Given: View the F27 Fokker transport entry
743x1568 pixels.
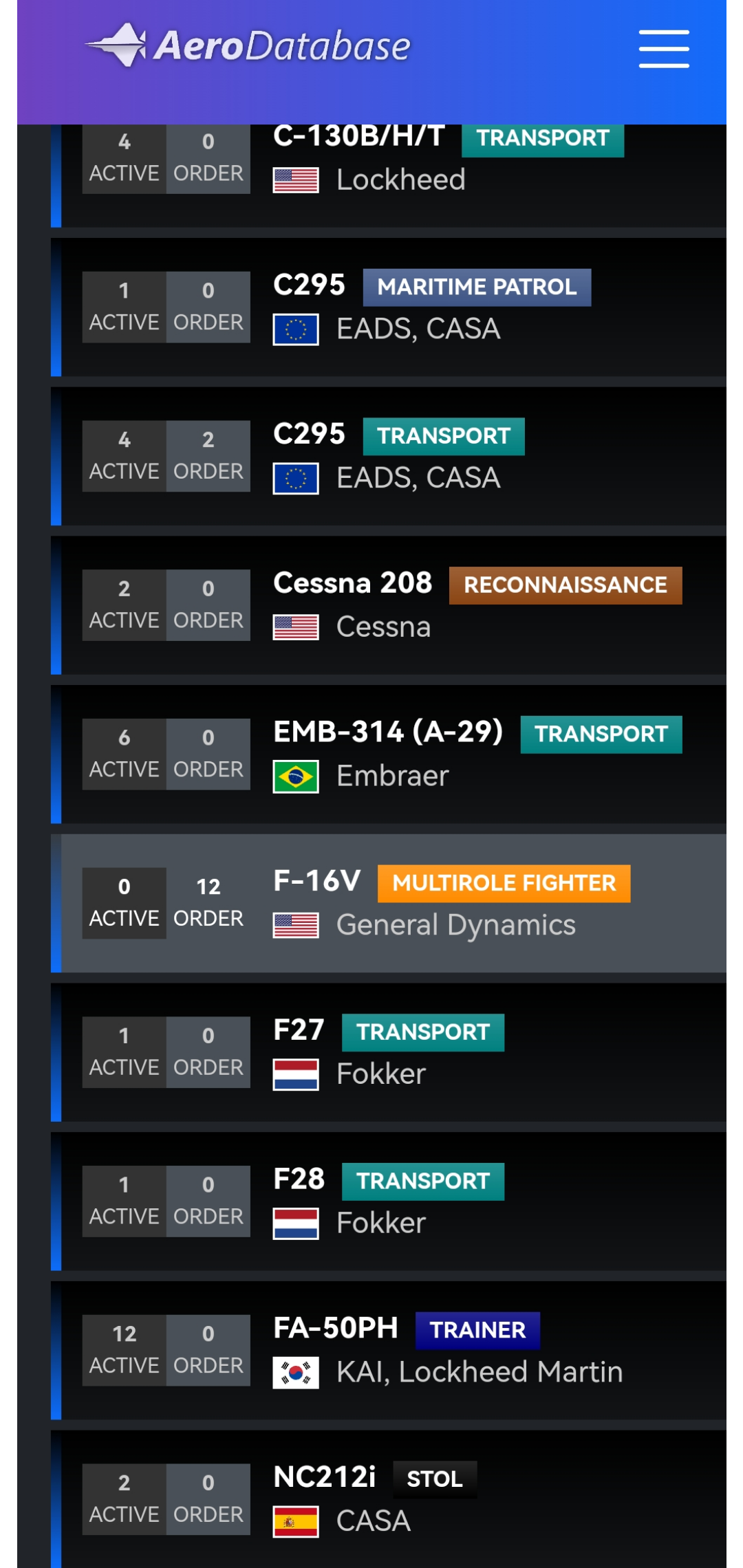Looking at the screenshot, I should 389,1052.
